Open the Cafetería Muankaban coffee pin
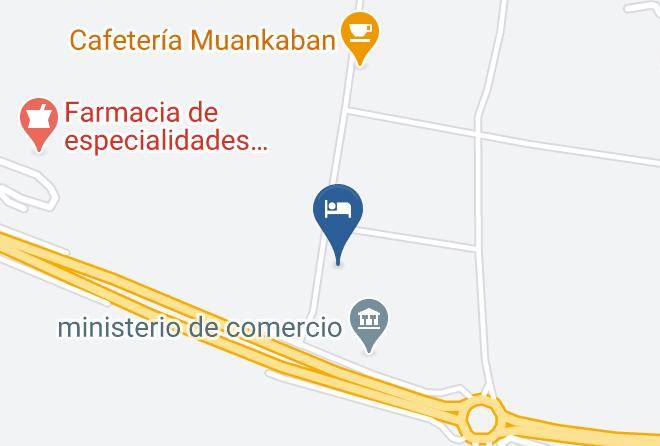This screenshot has width=660, height=446. click(x=360, y=37)
